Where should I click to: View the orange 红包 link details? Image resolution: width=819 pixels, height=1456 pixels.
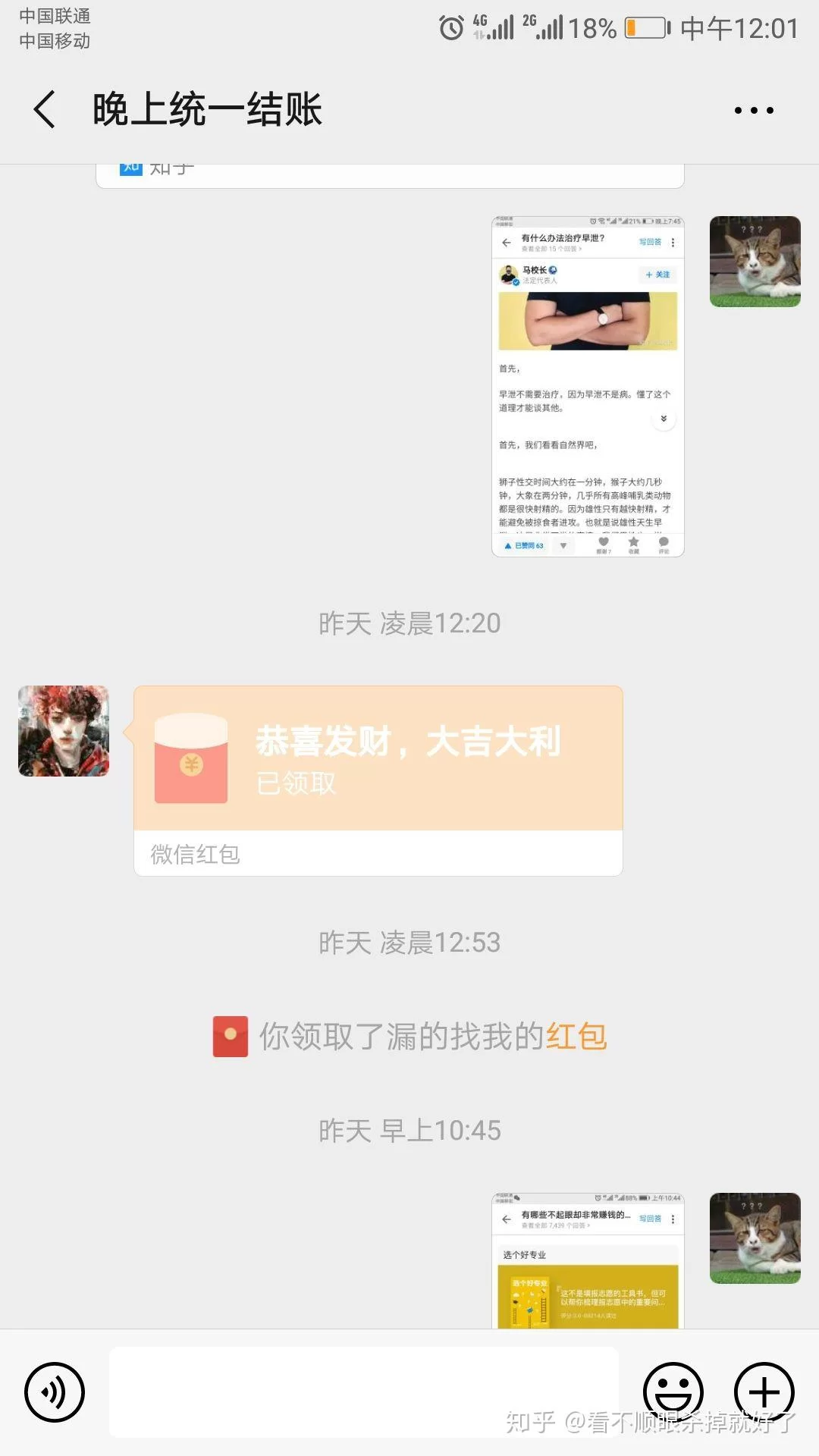click(576, 1037)
